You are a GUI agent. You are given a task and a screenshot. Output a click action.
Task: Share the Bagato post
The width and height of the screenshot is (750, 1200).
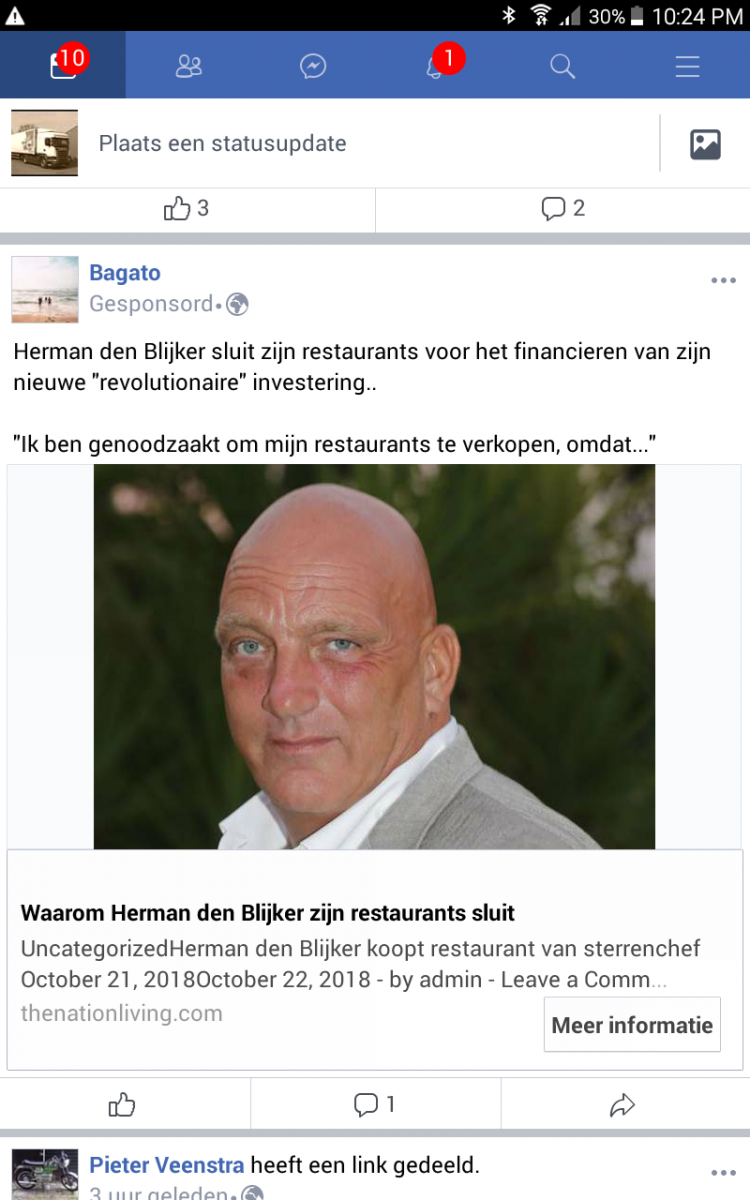[623, 1104]
